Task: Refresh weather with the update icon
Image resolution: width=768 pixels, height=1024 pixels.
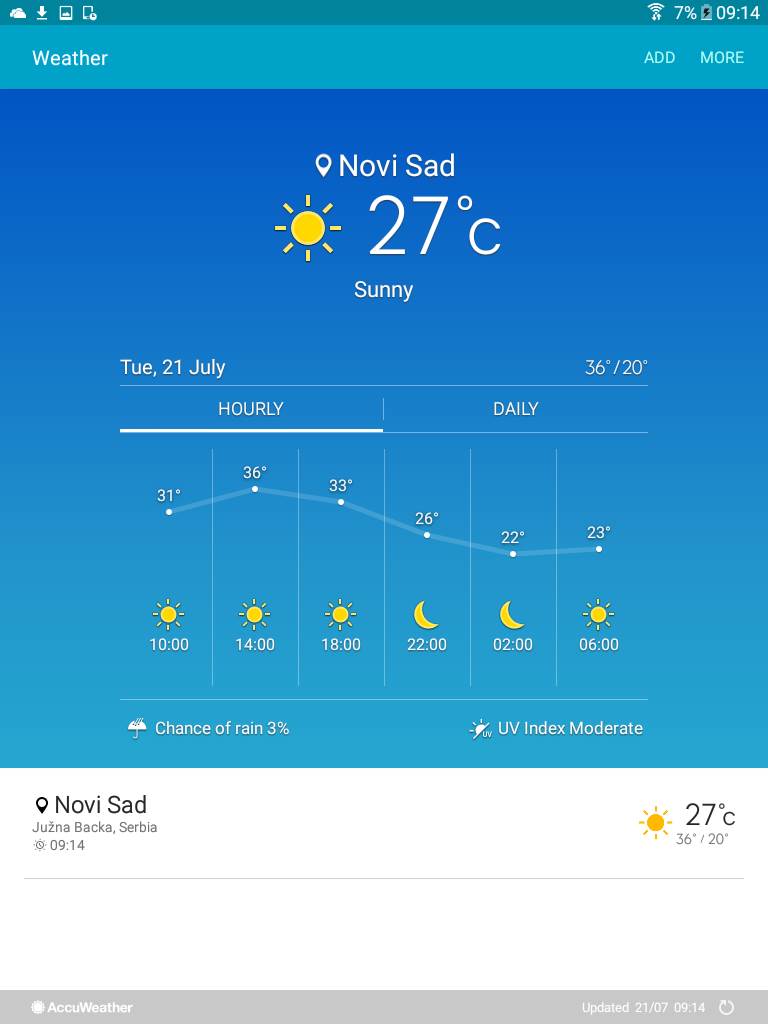Action: pyautogui.click(x=727, y=1007)
